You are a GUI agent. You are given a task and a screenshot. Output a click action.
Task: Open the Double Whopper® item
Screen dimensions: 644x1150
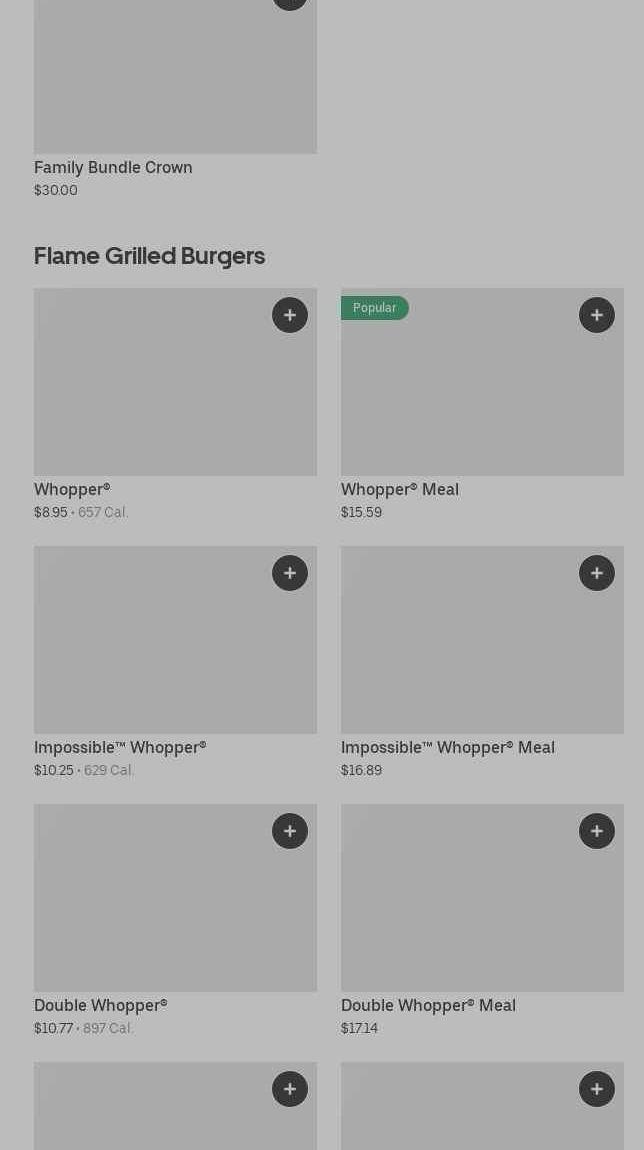point(175,921)
